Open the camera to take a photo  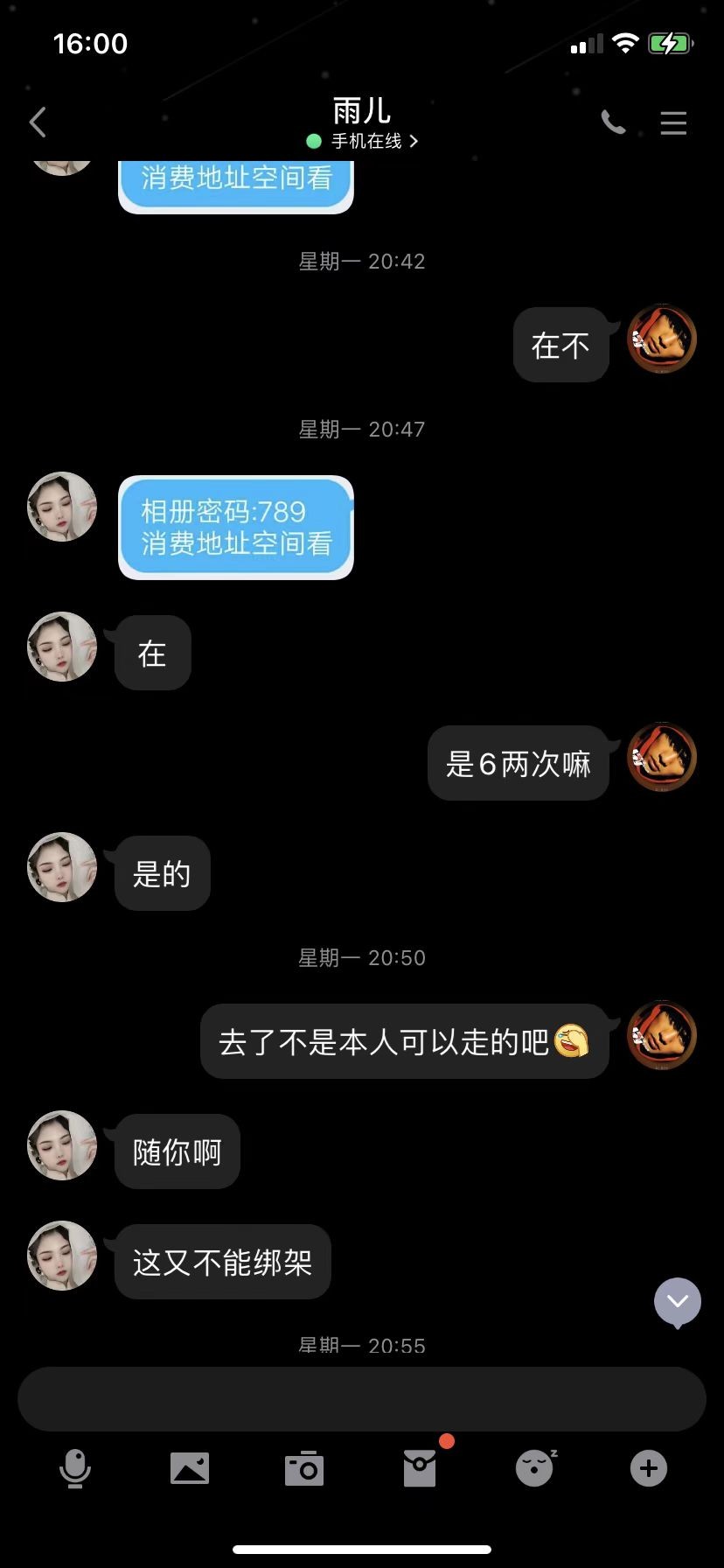(x=304, y=1468)
